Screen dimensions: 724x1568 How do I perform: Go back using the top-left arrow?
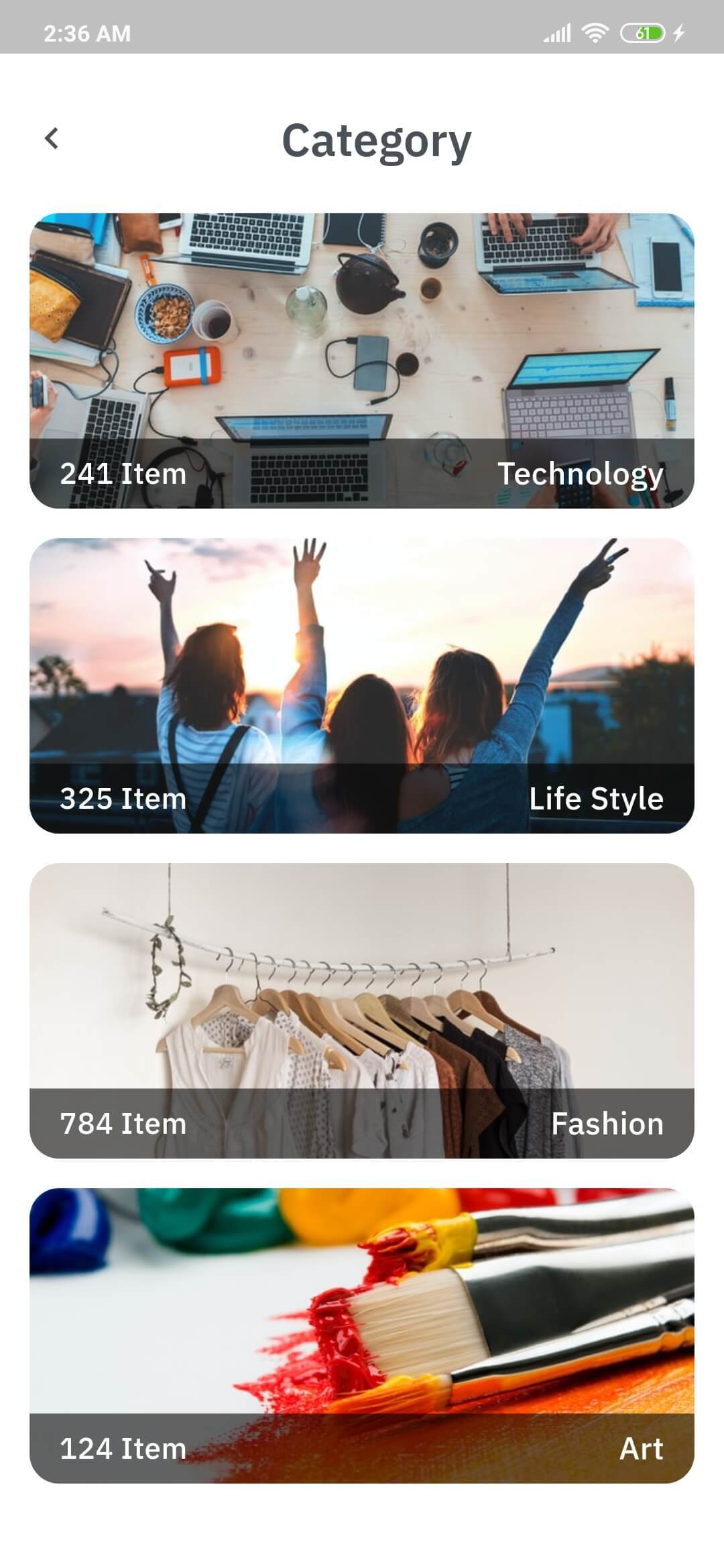[x=52, y=139]
